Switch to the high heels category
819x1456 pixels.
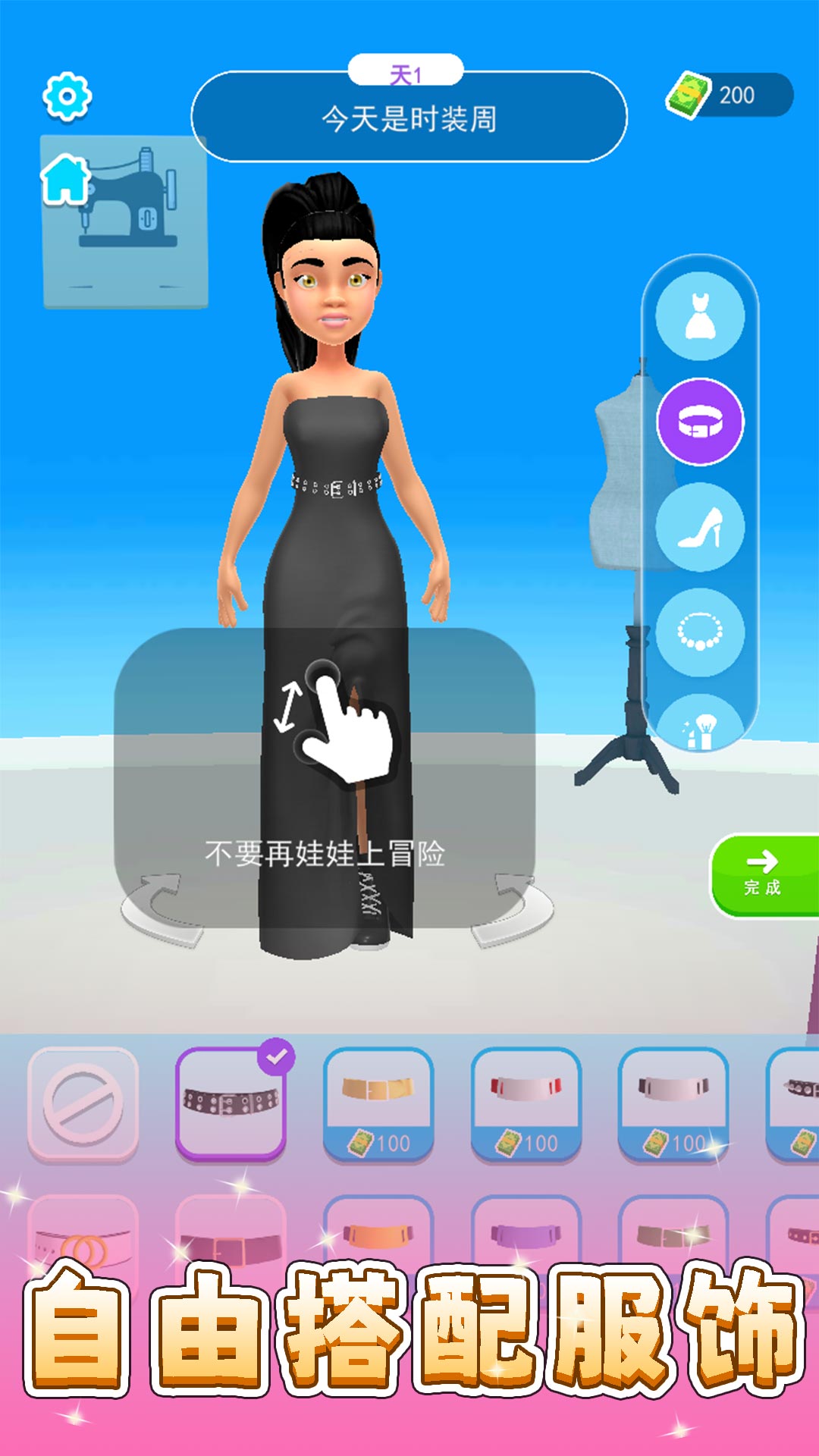point(700,527)
